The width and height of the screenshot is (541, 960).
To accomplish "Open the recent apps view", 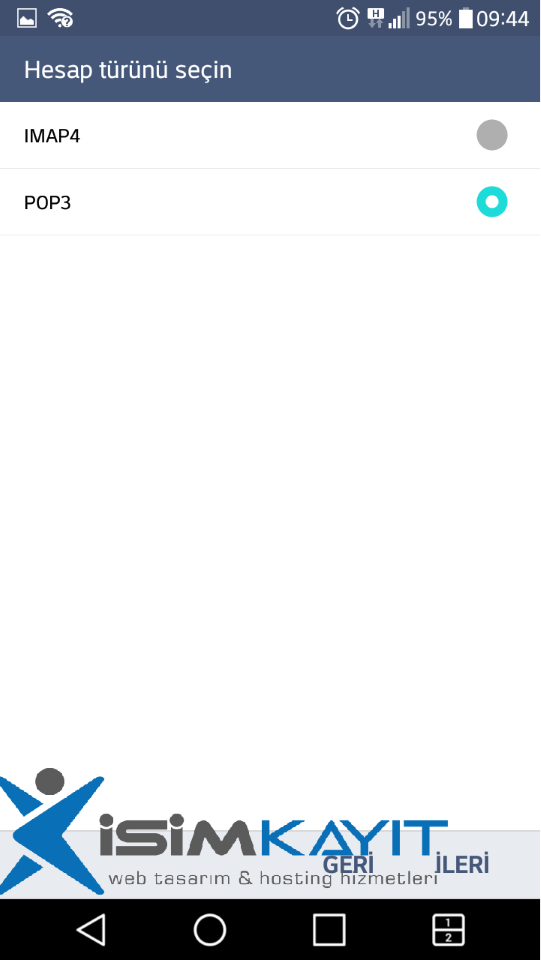I will pyautogui.click(x=329, y=929).
